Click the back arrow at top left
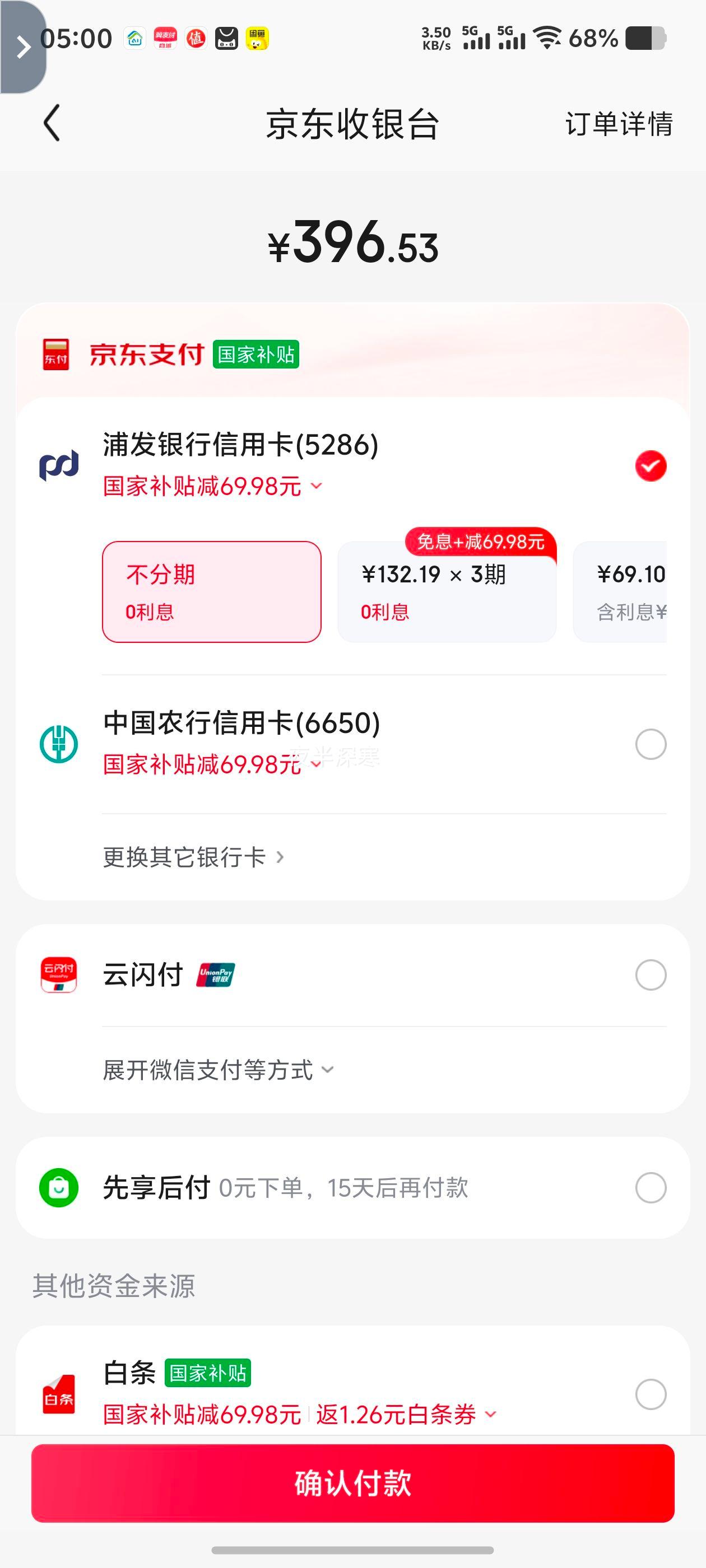The image size is (706, 1568). [51, 124]
